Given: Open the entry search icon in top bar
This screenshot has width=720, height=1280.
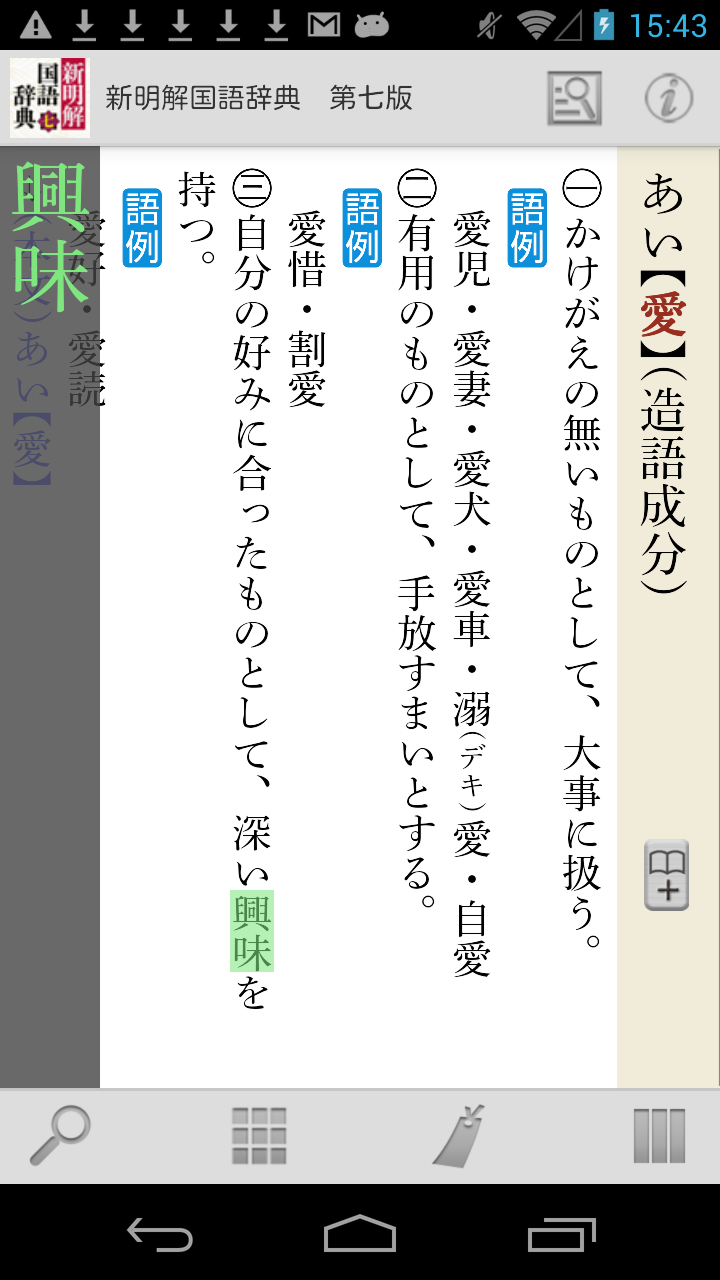Looking at the screenshot, I should tap(574, 98).
